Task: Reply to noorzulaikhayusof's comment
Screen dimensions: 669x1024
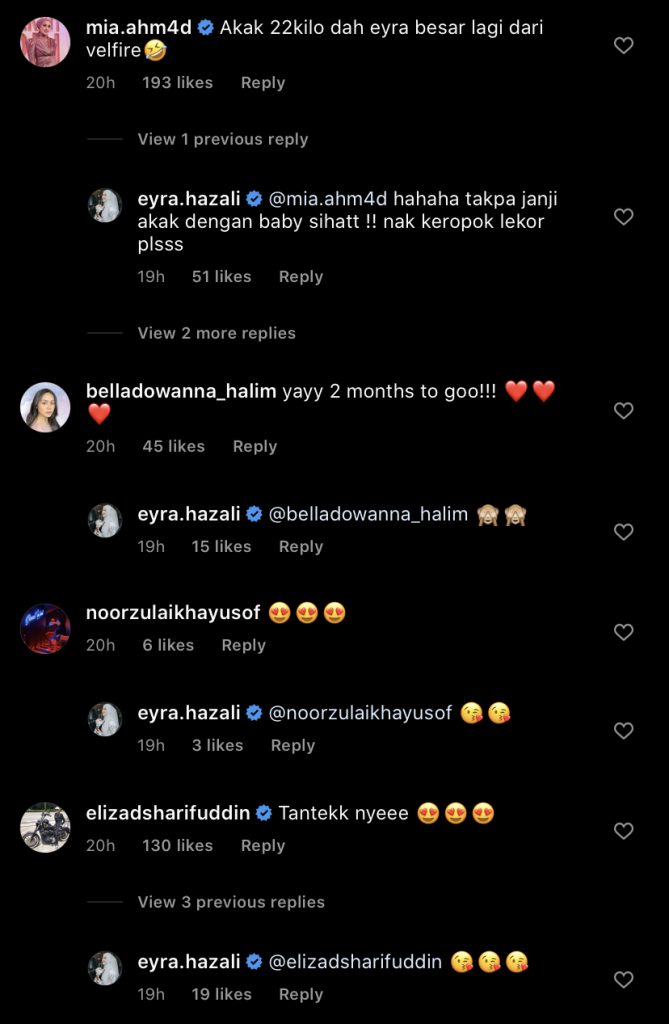Action: [x=243, y=645]
